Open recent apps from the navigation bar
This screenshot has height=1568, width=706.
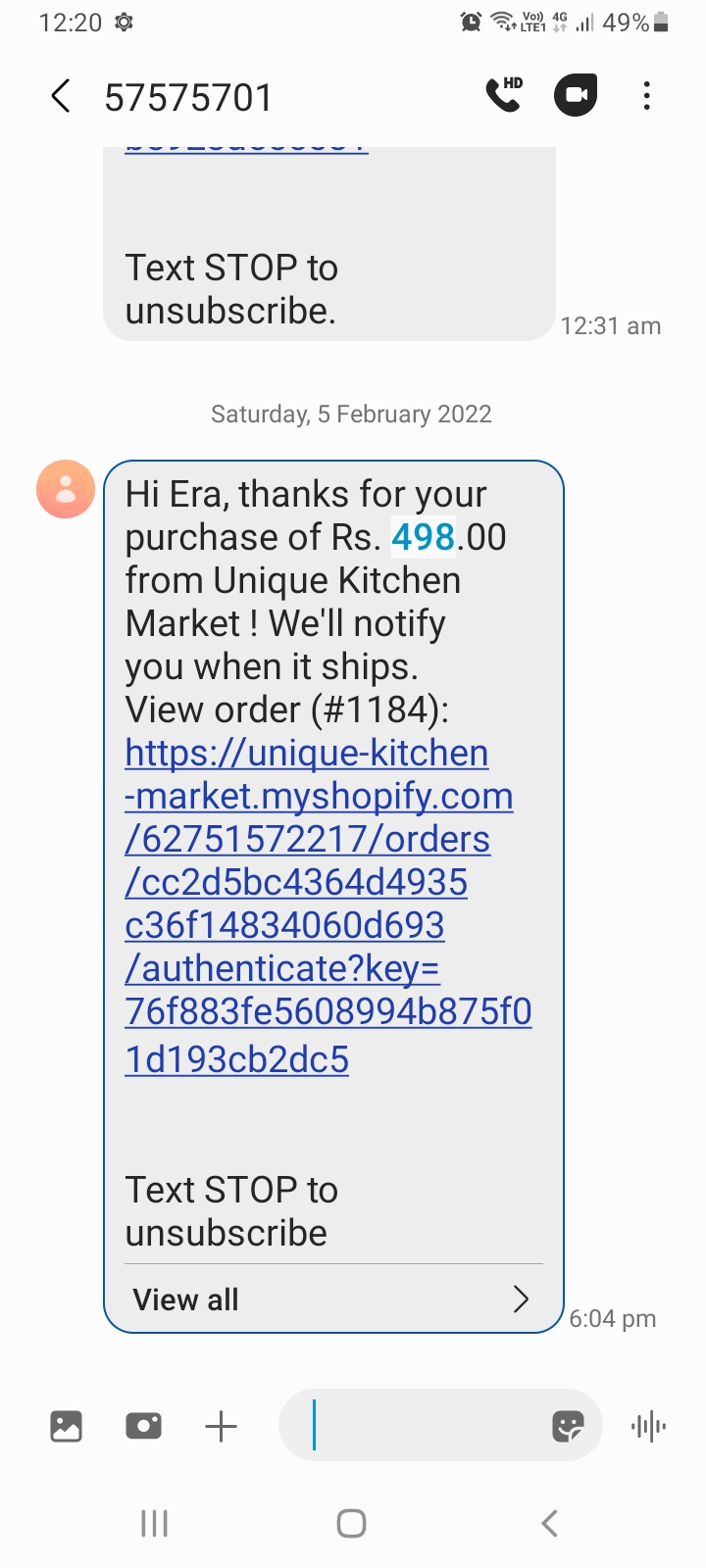155,1523
